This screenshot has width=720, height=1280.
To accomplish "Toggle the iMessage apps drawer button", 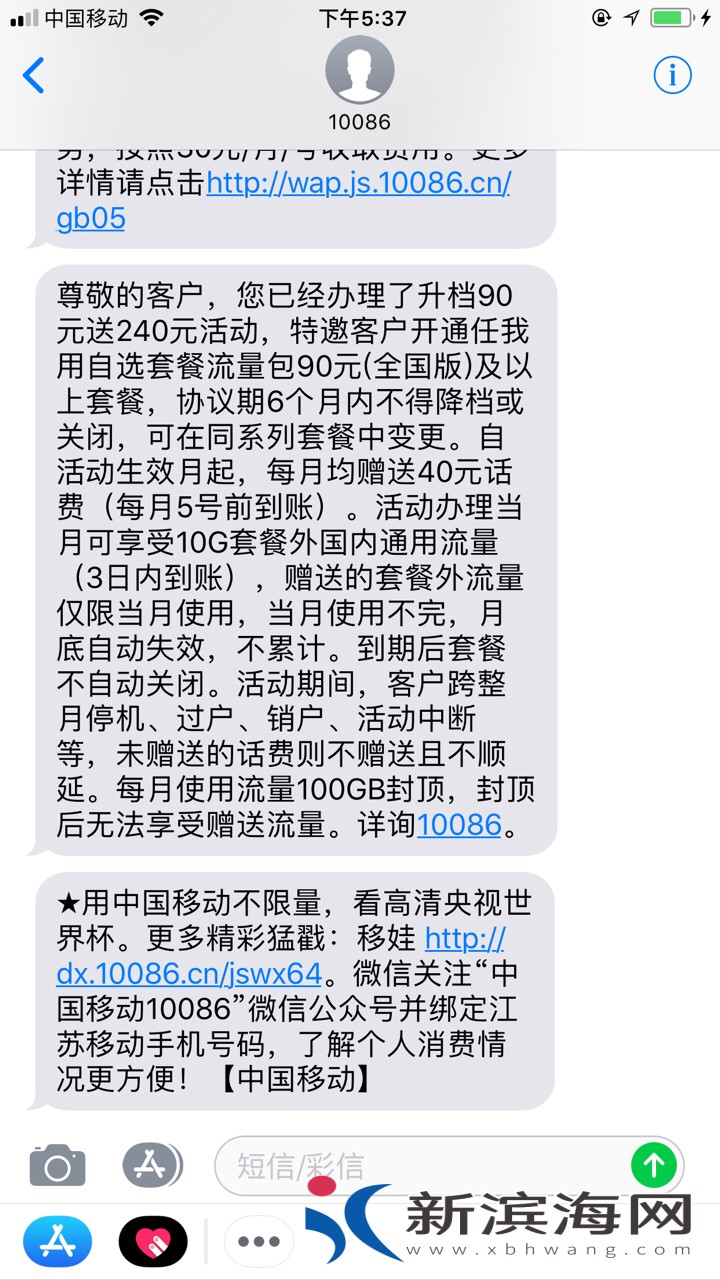I will 151,1165.
